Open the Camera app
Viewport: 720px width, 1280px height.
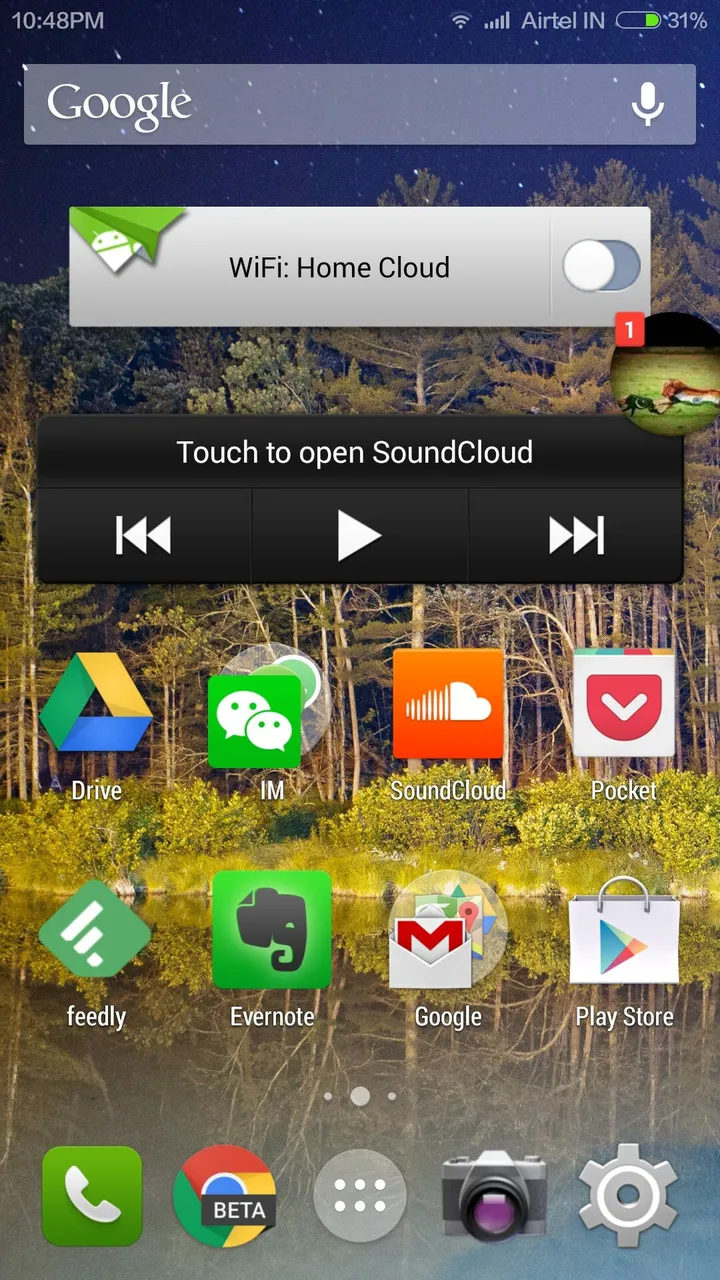tap(495, 1196)
